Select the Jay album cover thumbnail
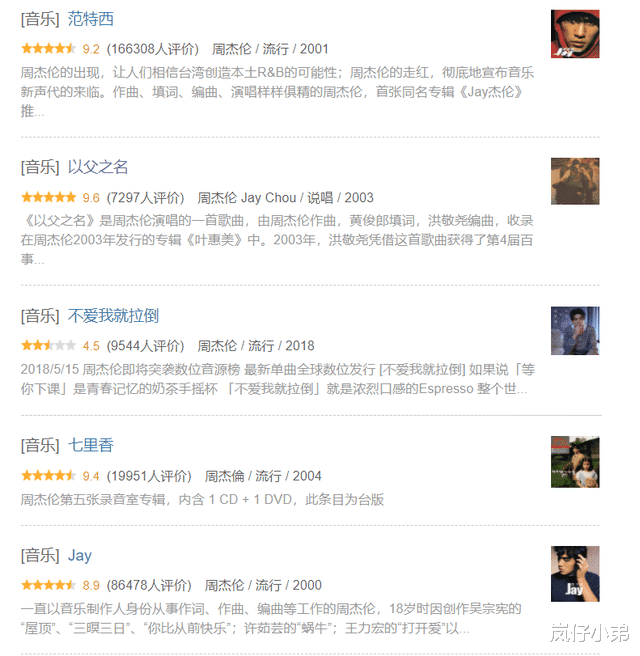Image resolution: width=640 pixels, height=656 pixels. coord(575,573)
